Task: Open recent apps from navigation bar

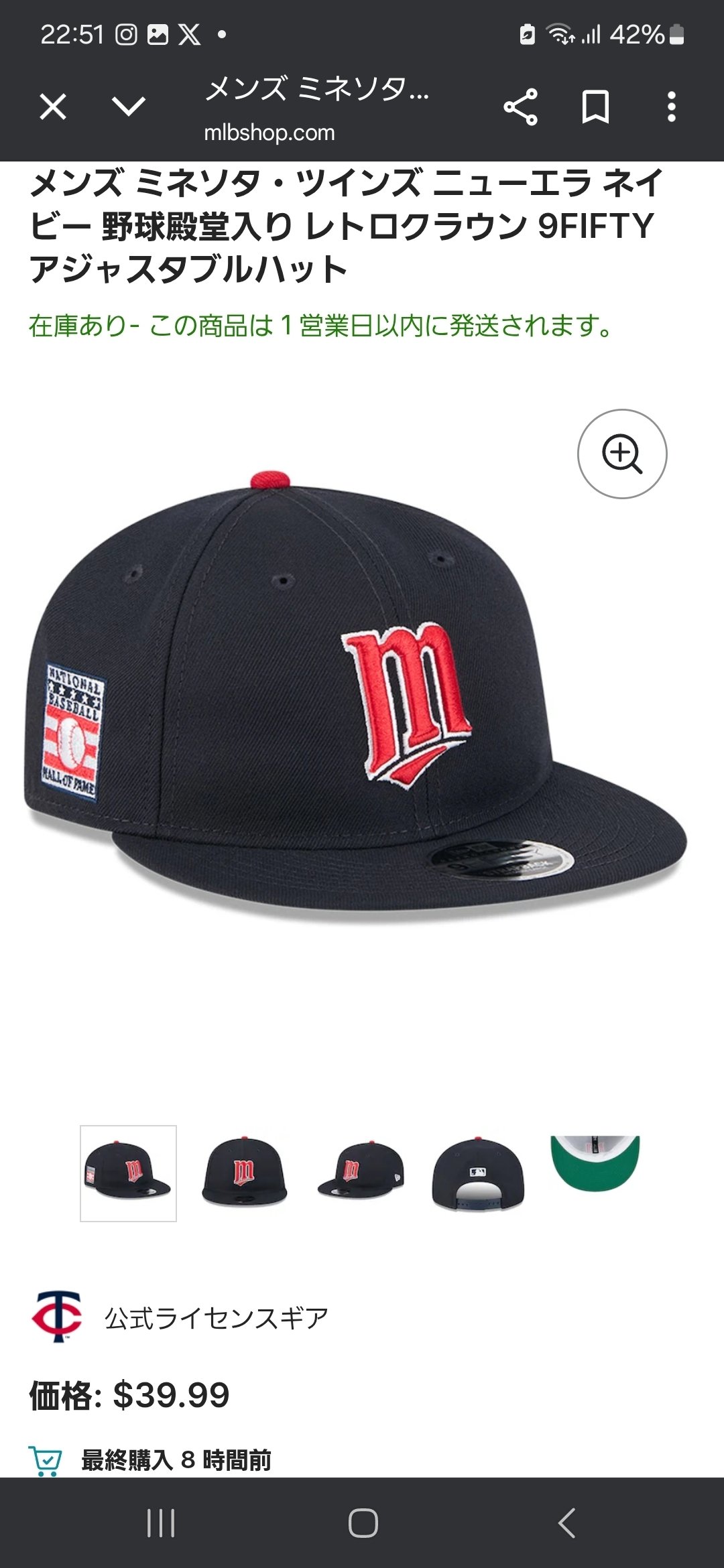Action: tap(161, 1523)
